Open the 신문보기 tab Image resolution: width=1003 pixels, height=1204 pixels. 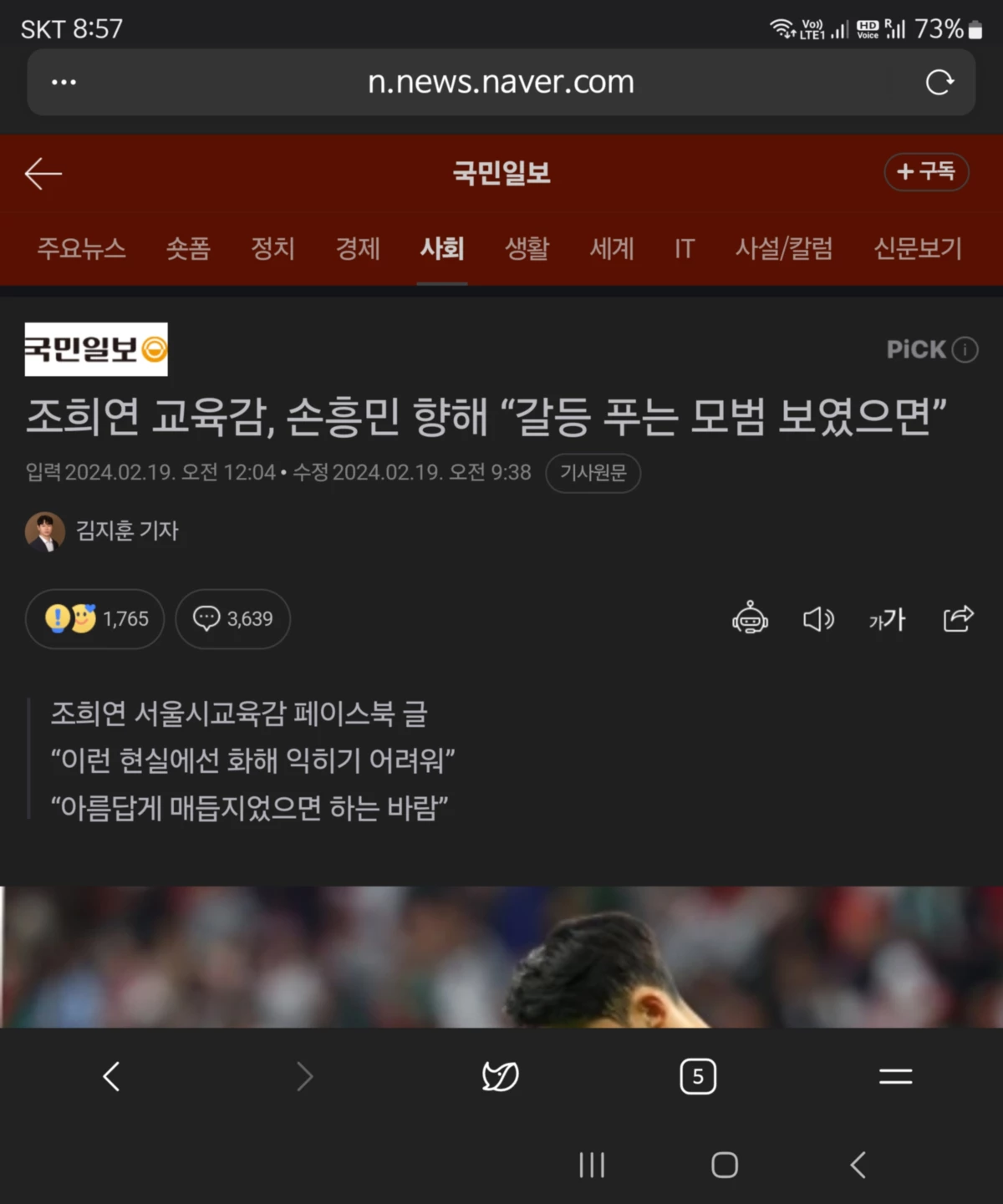tap(918, 248)
